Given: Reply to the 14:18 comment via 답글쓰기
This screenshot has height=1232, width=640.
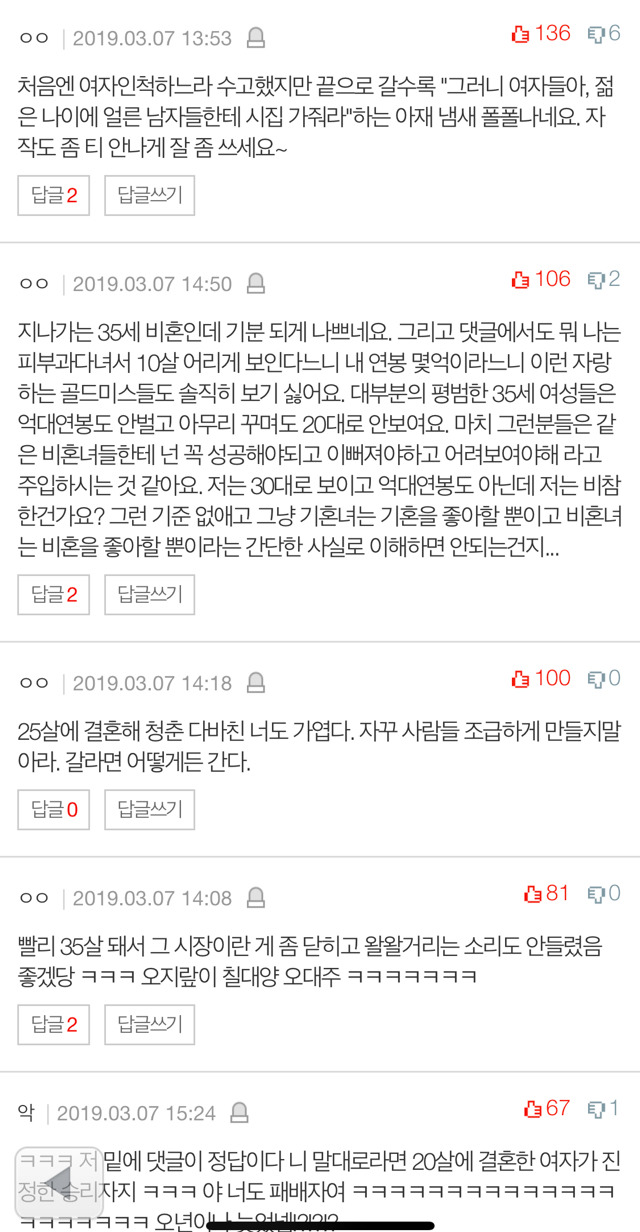Looking at the screenshot, I should [x=150, y=809].
